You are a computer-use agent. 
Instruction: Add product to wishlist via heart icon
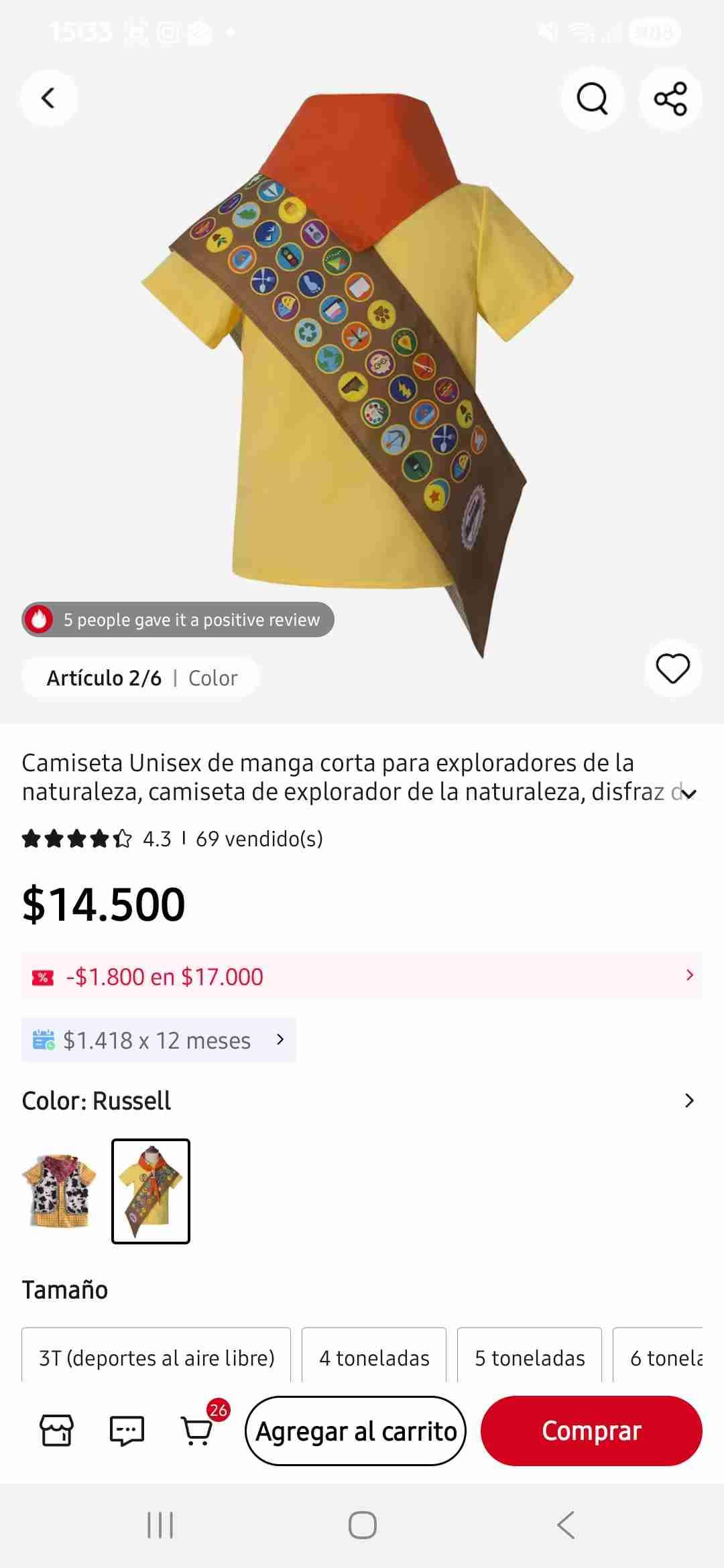pos(673,668)
